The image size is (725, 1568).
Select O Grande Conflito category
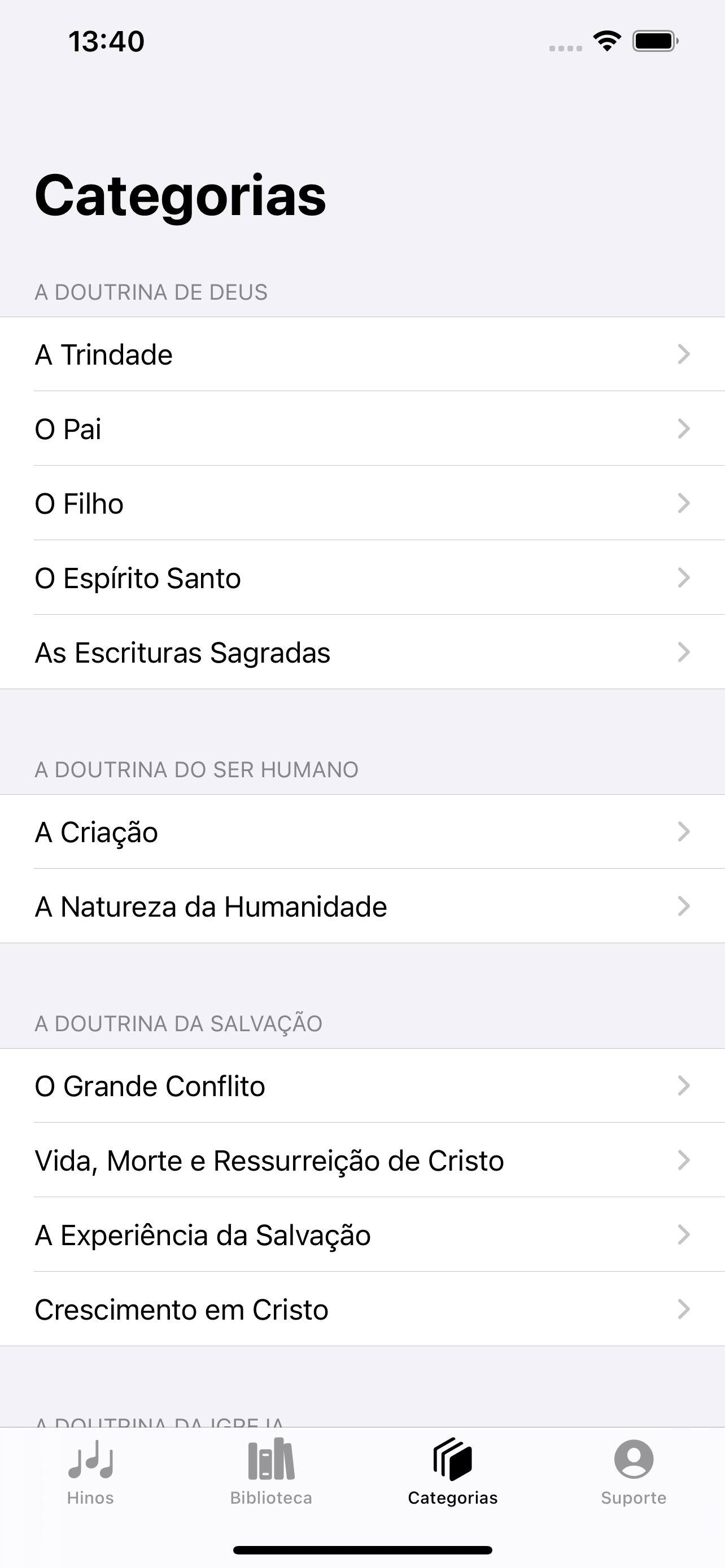362,1085
